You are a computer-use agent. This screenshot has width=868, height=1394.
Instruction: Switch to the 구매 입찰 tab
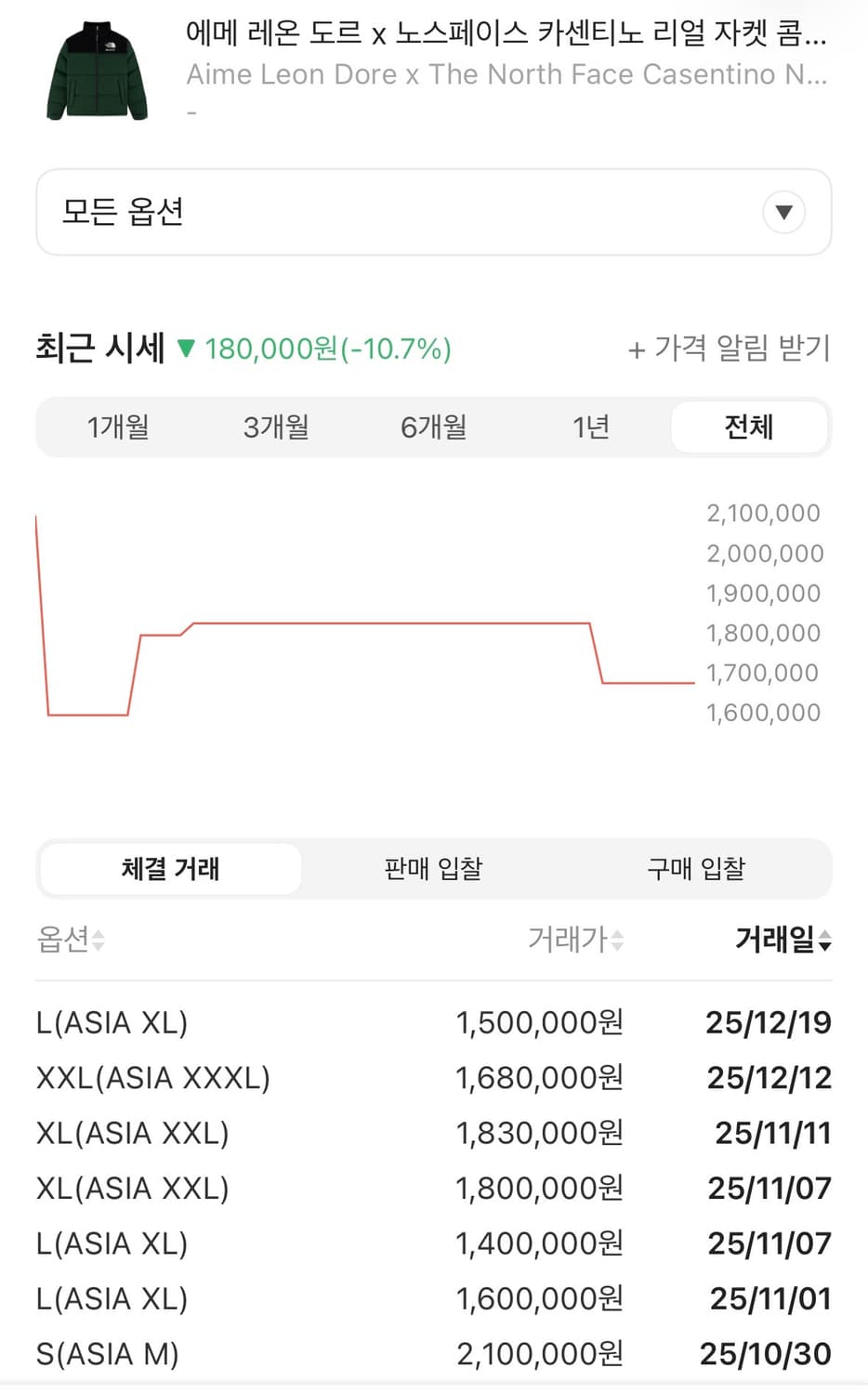pos(695,868)
